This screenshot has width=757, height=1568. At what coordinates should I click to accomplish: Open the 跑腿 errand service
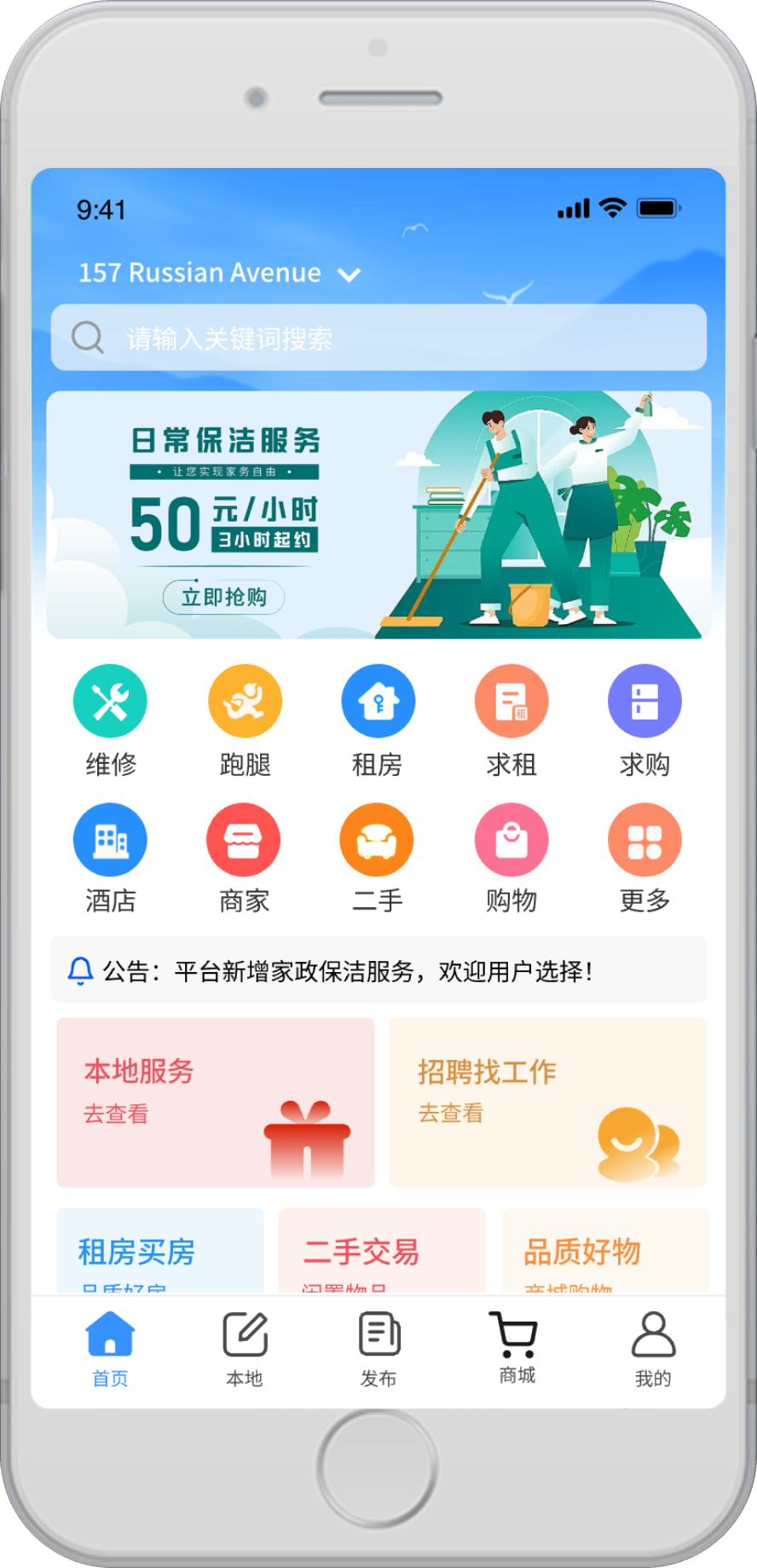(x=245, y=702)
